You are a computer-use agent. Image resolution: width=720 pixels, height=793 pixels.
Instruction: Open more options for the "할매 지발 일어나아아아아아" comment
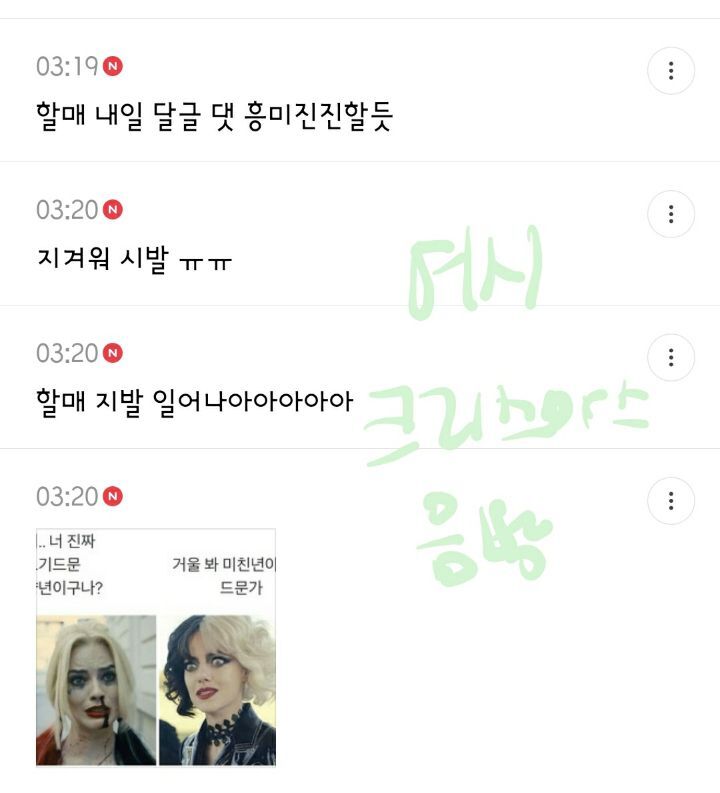tap(670, 358)
